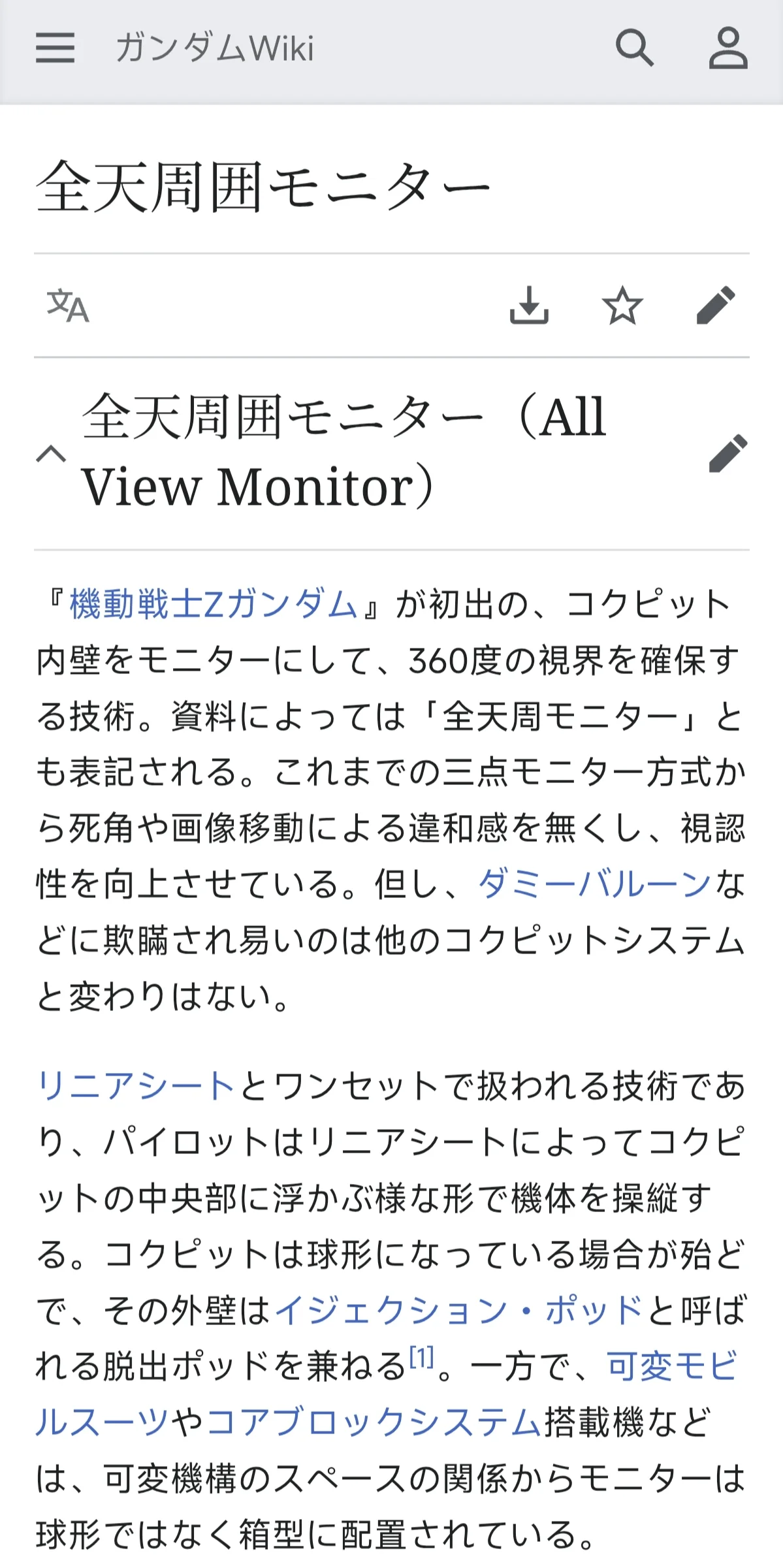This screenshot has height=1568, width=783.
Task: Open the 機動戦士Ζガンダム link
Action: pos(213,605)
